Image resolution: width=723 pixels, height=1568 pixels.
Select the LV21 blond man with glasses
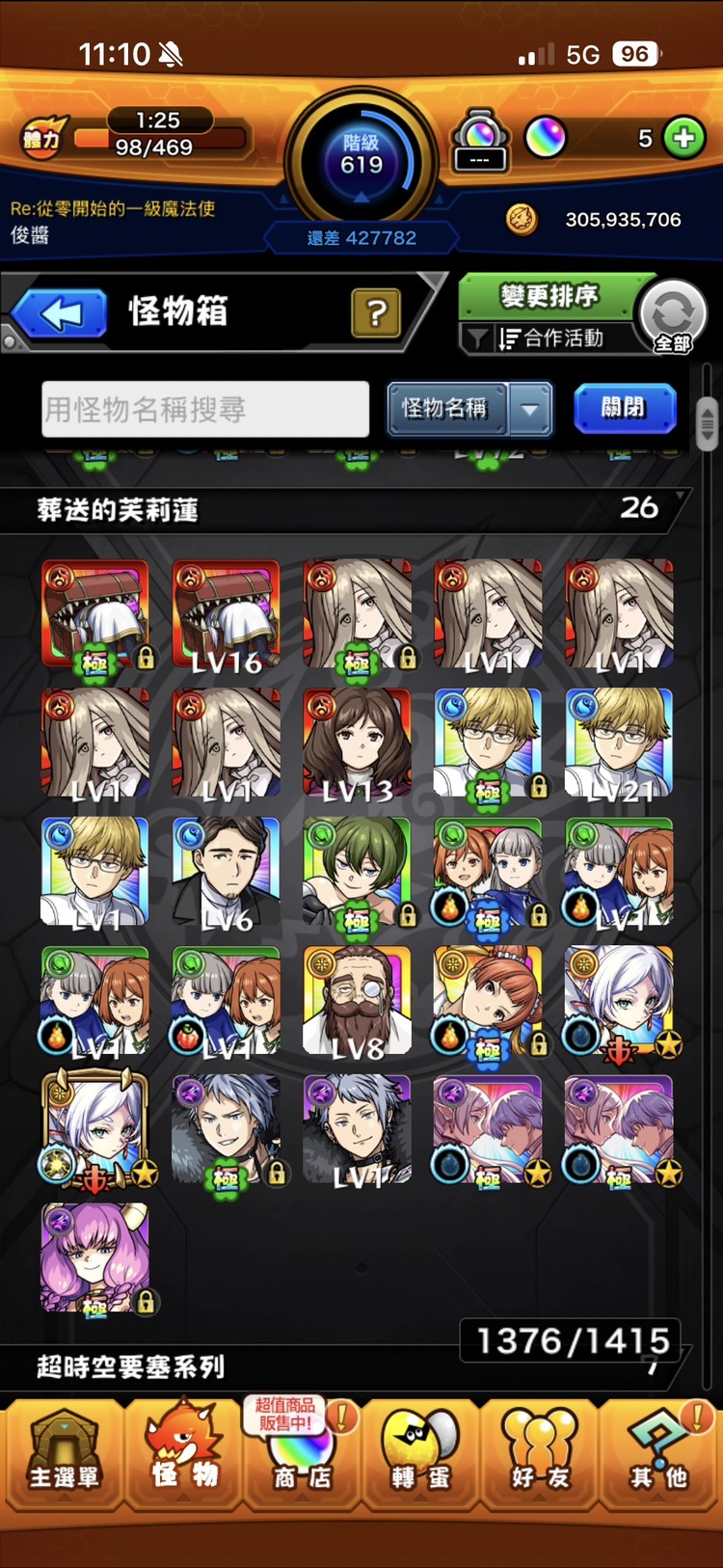619,743
